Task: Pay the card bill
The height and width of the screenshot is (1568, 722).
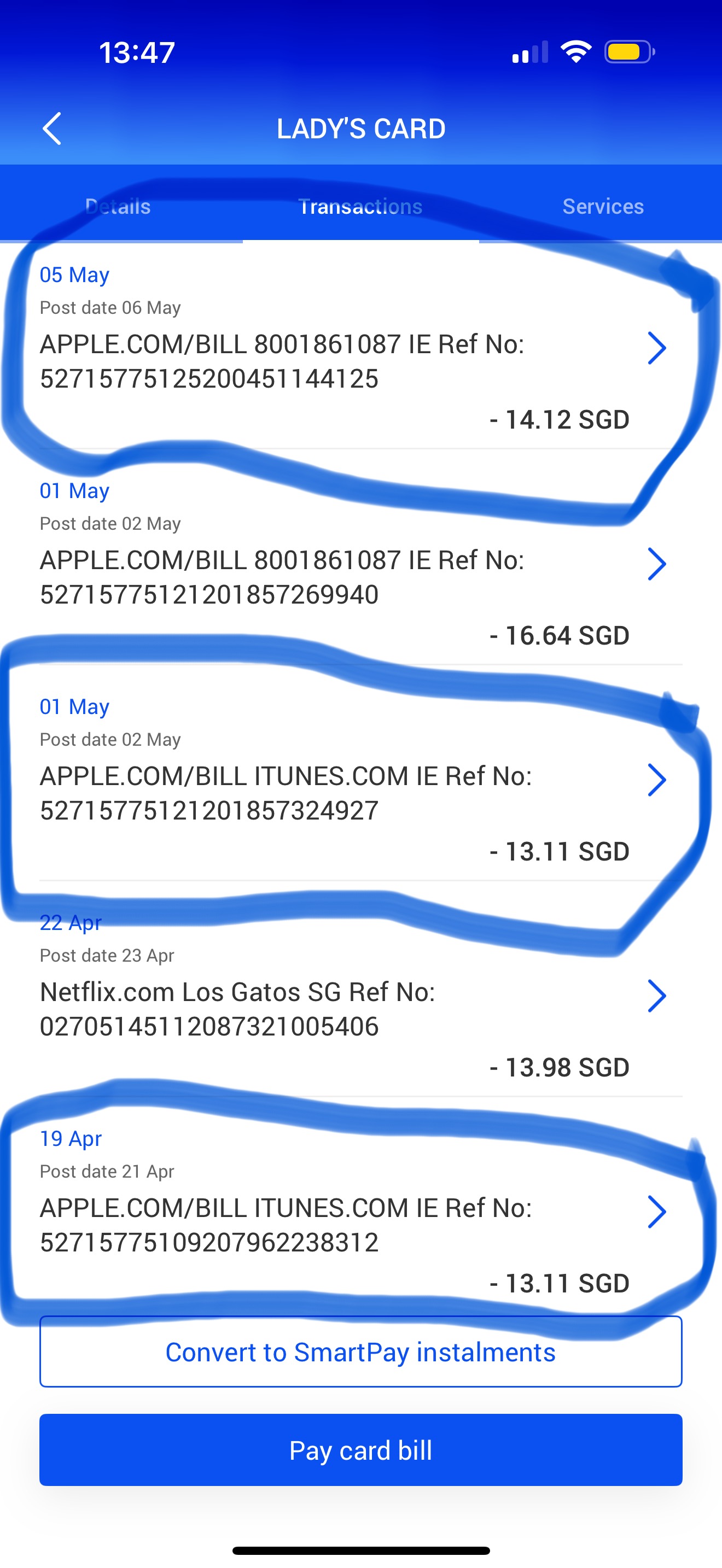Action: point(360,1450)
